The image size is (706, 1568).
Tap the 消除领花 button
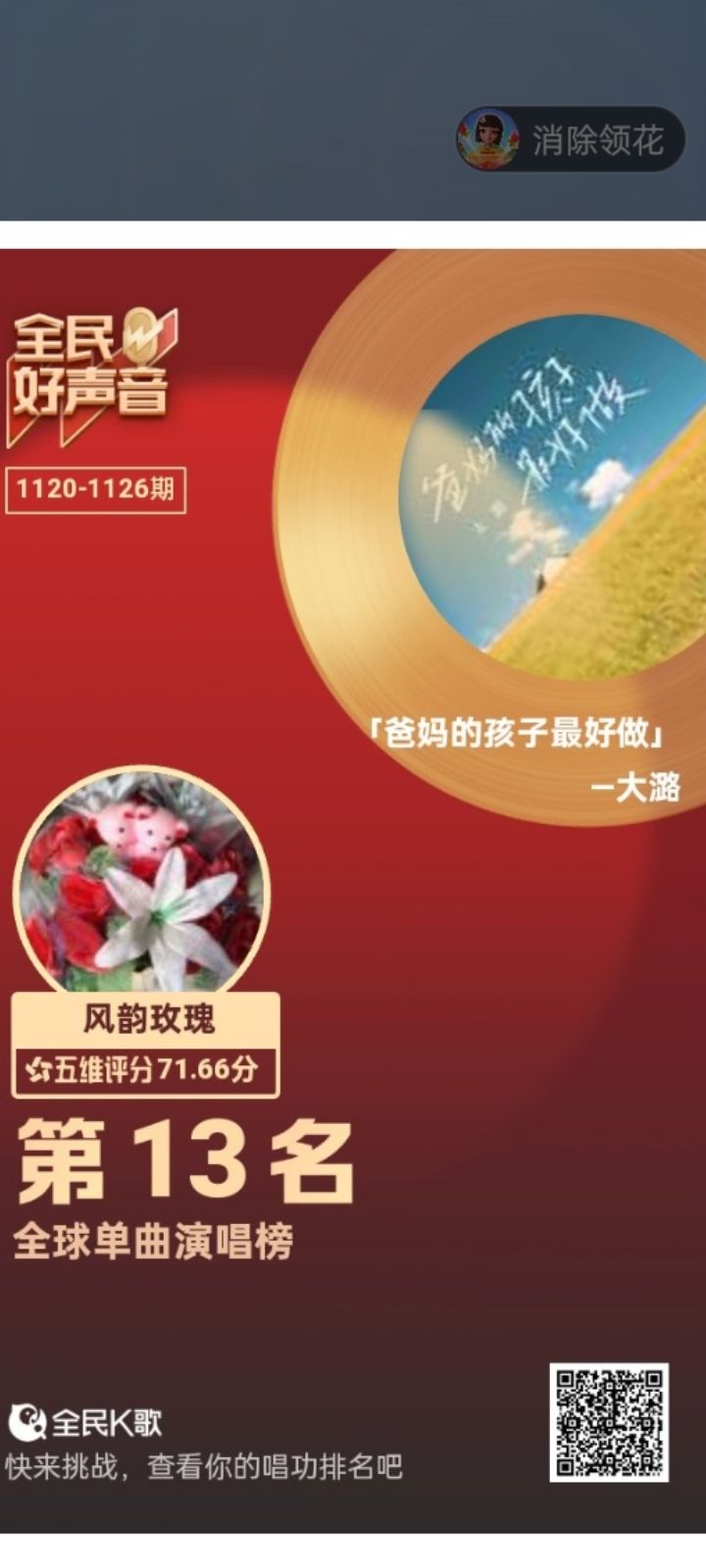pyautogui.click(x=571, y=140)
